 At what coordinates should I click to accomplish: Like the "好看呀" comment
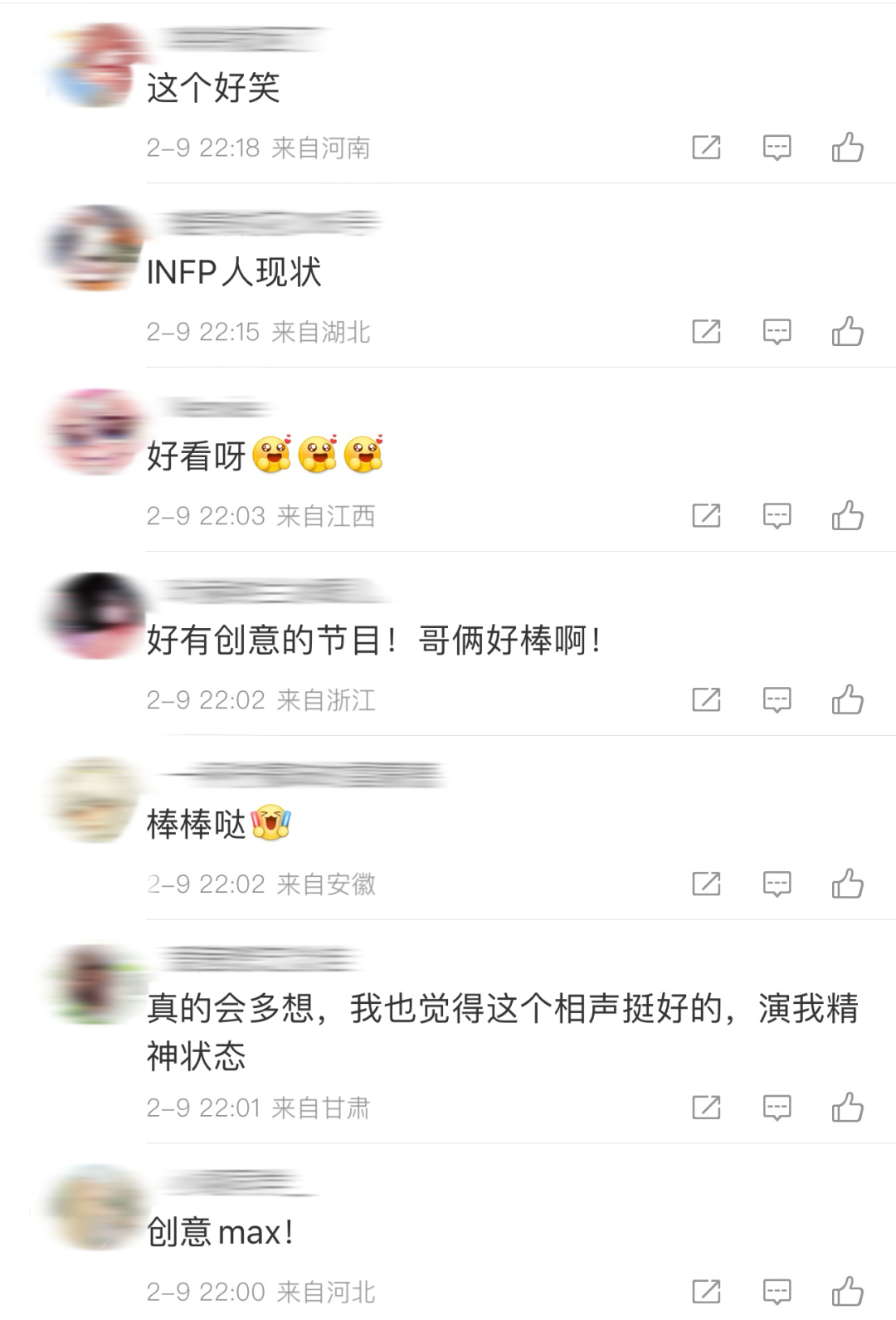[x=848, y=515]
